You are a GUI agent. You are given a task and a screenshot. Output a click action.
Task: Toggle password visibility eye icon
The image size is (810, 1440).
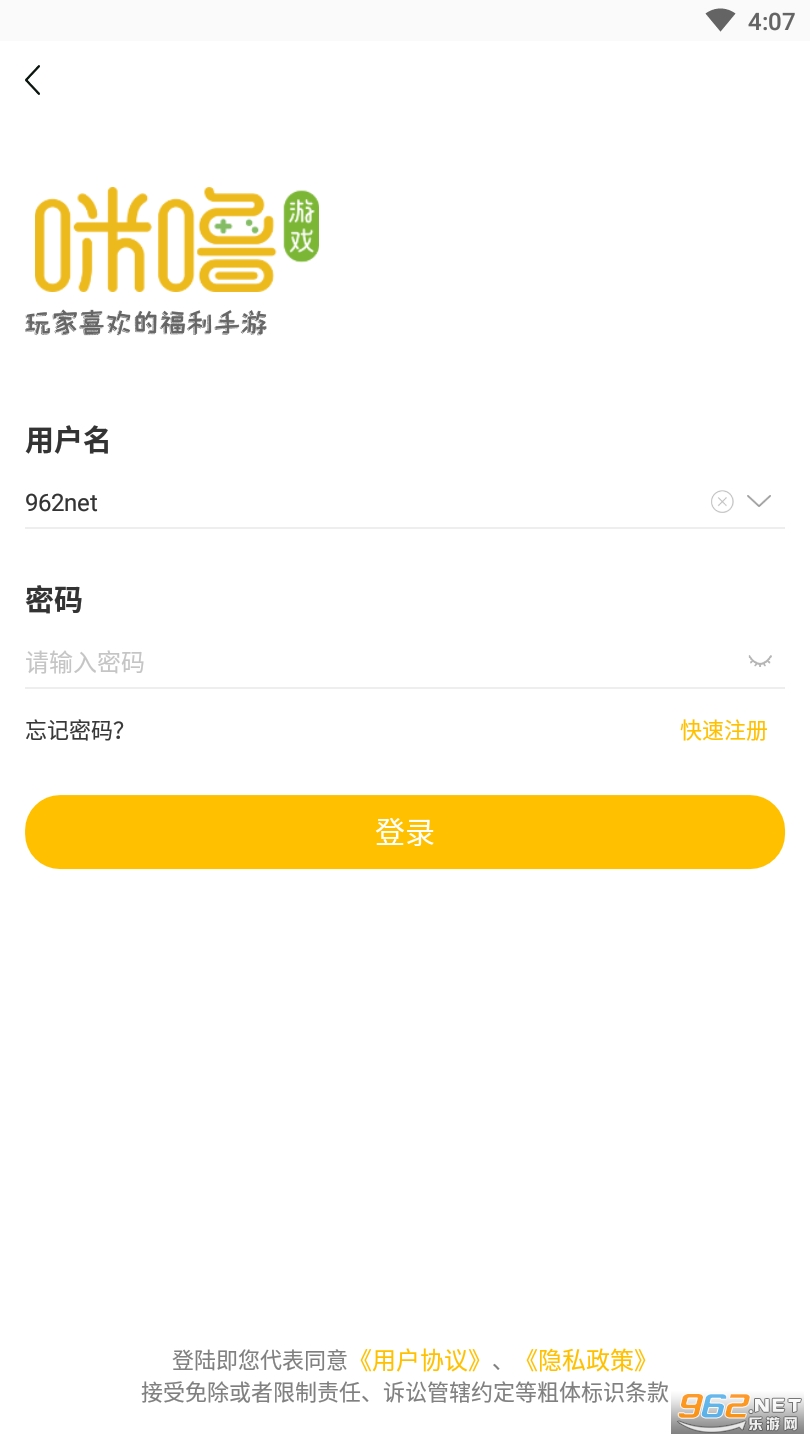tap(760, 661)
